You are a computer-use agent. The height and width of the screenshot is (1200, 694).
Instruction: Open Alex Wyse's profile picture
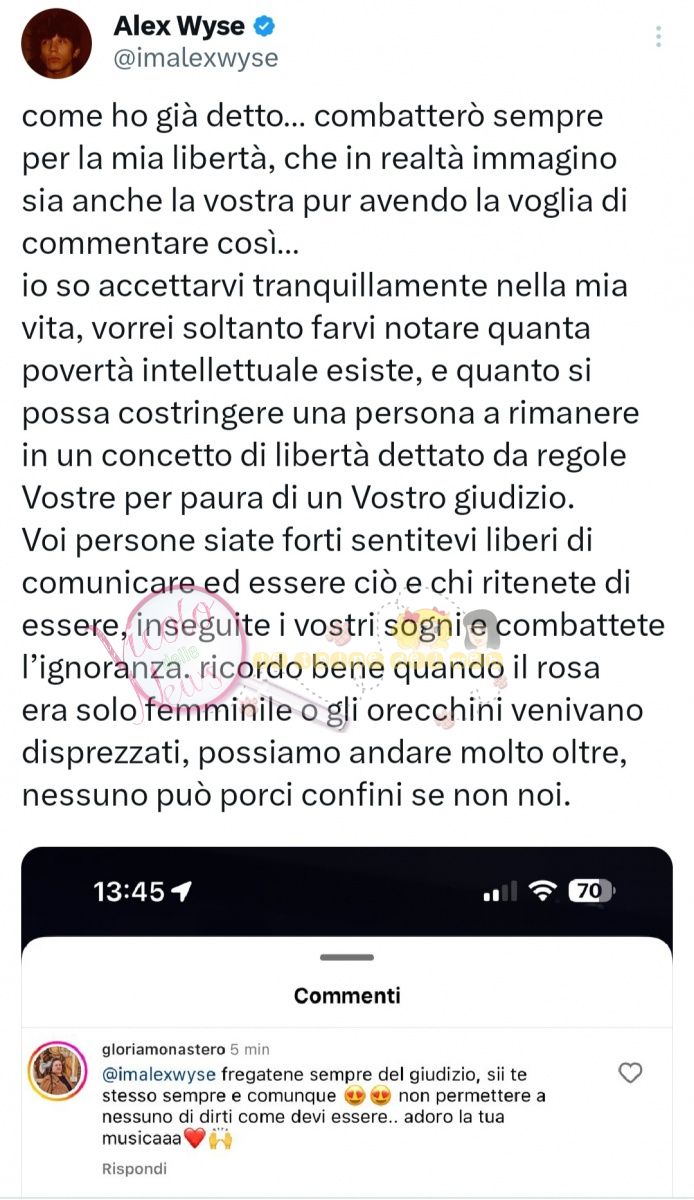click(56, 43)
